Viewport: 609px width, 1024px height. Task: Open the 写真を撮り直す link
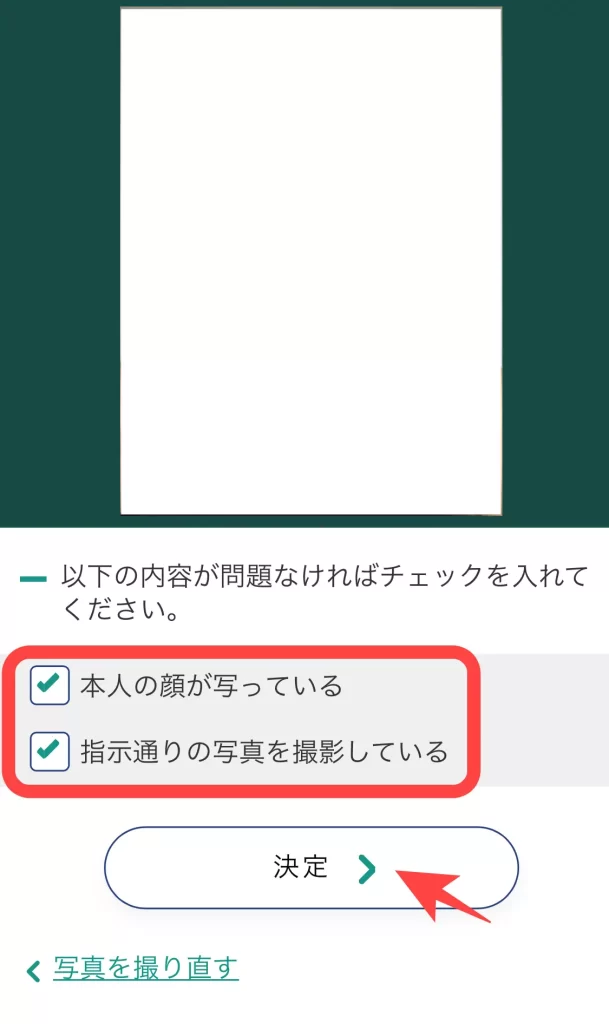coord(146,968)
